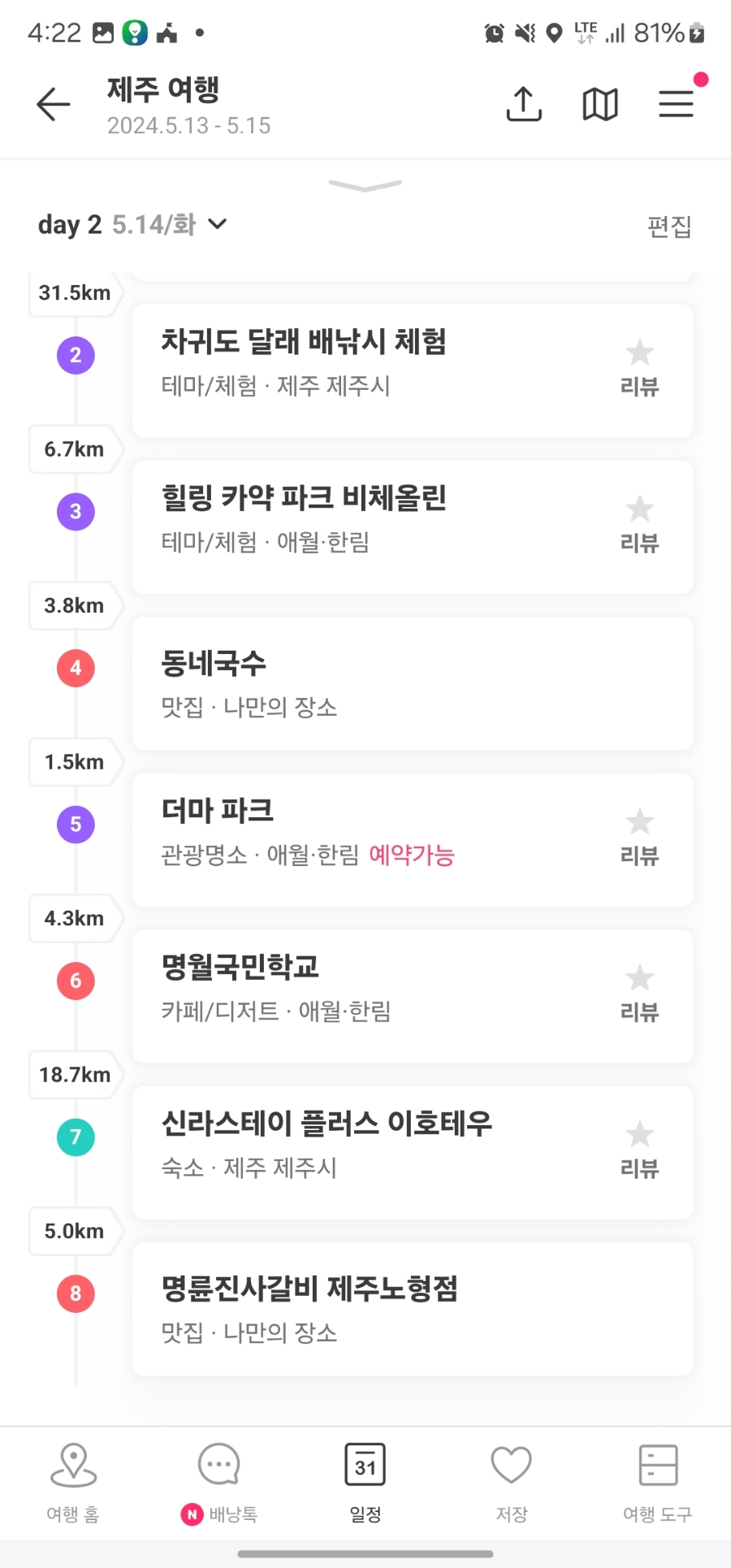Switch to the 저장 tab
The width and height of the screenshot is (731, 1568).
tap(512, 1483)
